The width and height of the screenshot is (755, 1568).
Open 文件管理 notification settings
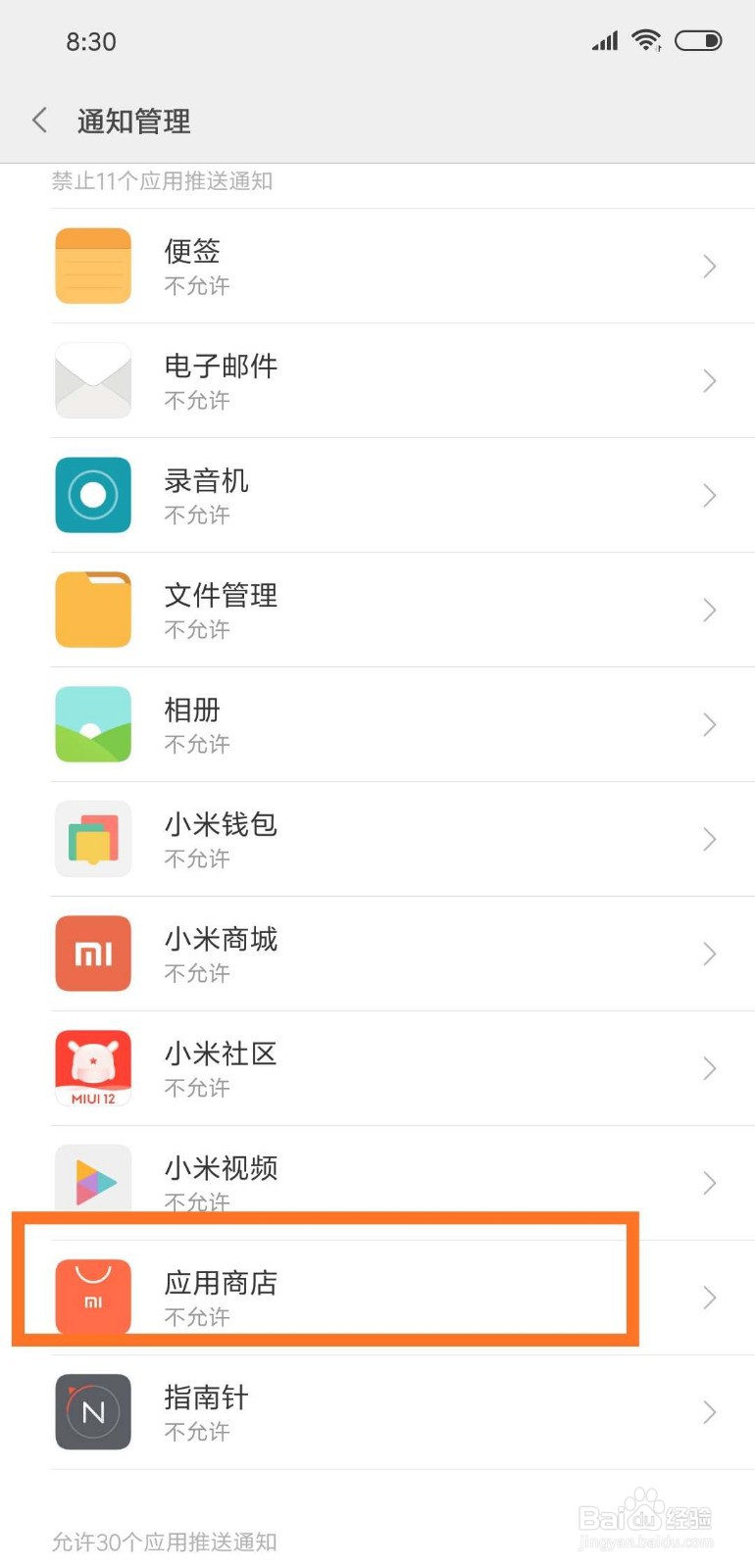tap(377, 610)
